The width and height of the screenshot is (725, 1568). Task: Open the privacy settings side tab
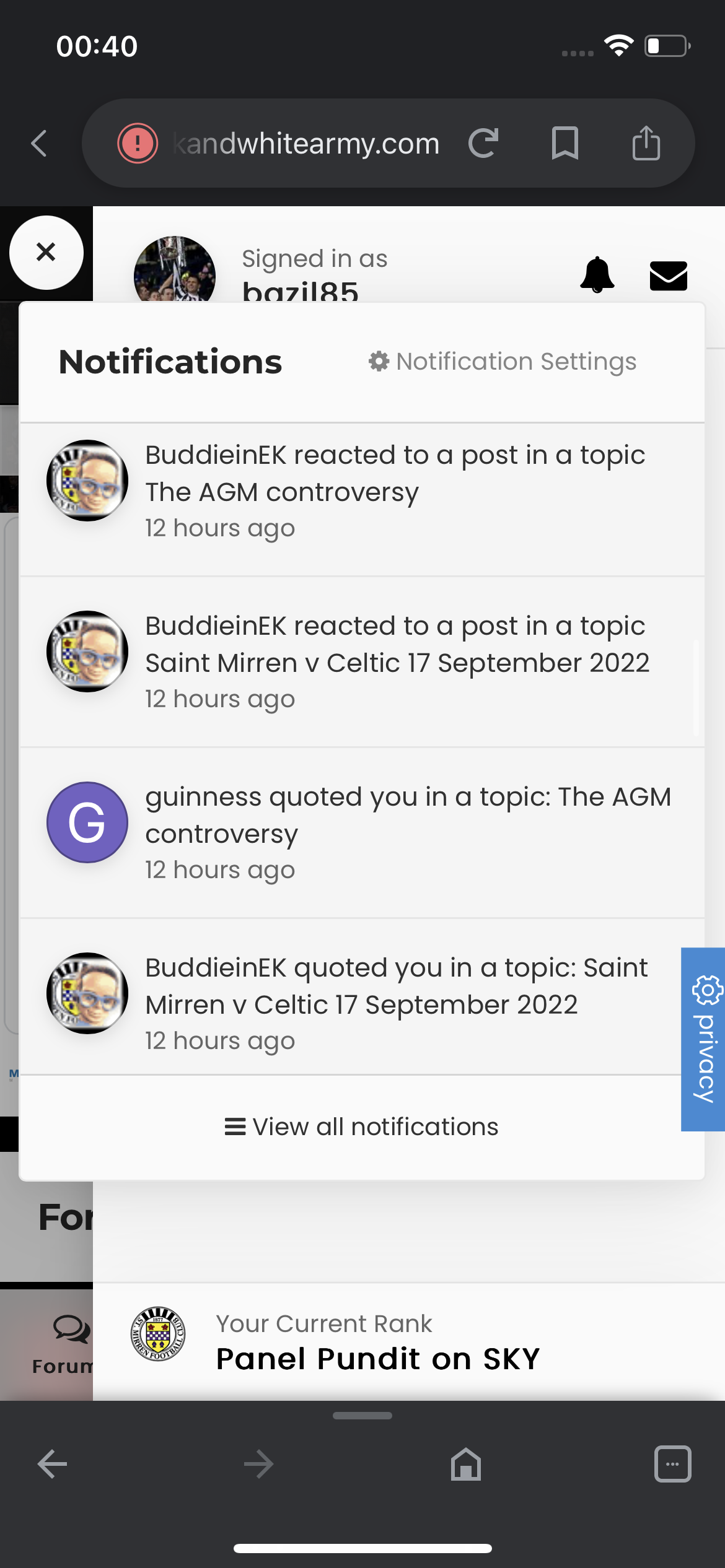(703, 1039)
